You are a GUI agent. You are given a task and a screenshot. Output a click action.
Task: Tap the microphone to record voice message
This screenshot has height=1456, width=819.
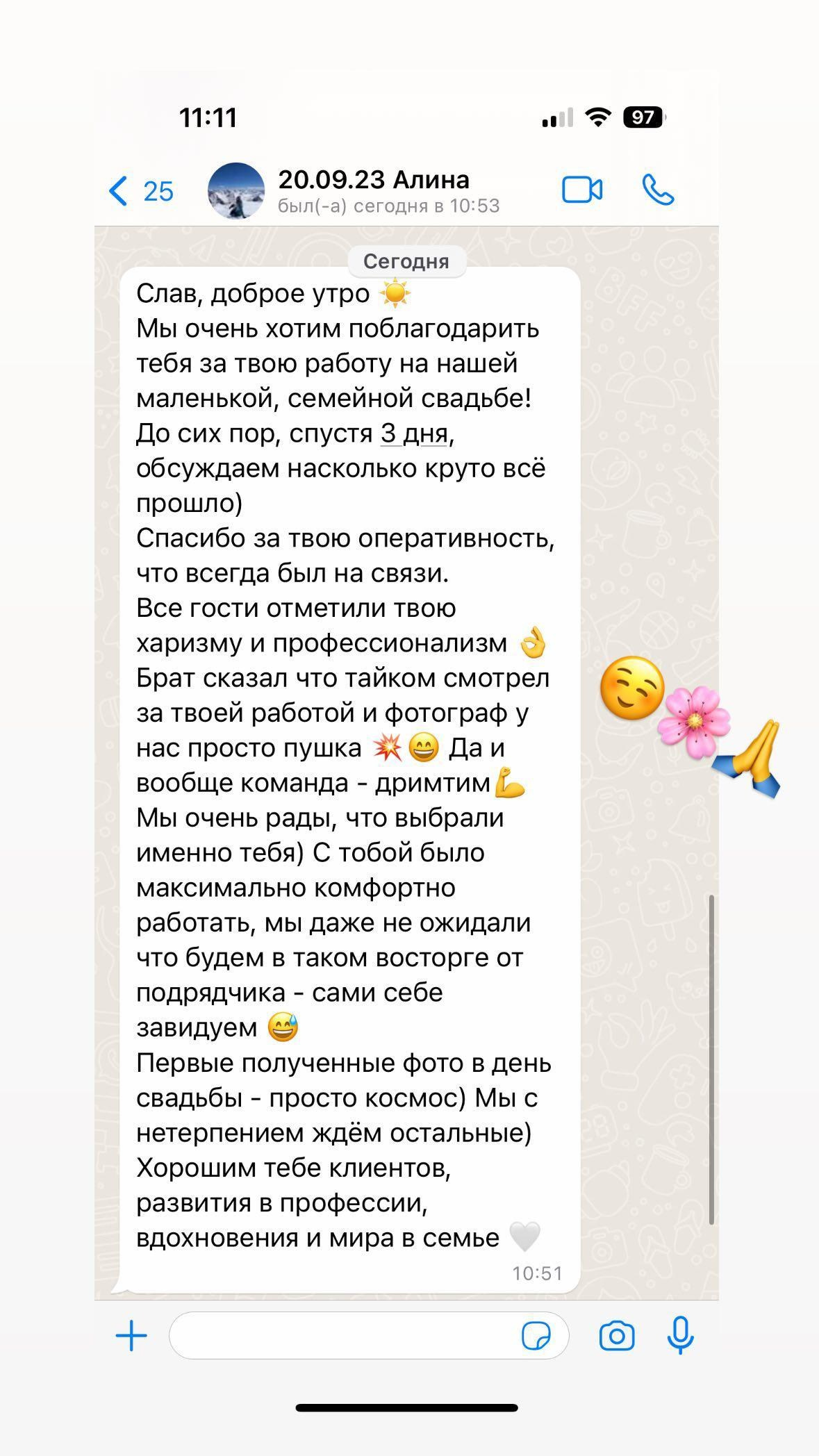pyautogui.click(x=680, y=1335)
